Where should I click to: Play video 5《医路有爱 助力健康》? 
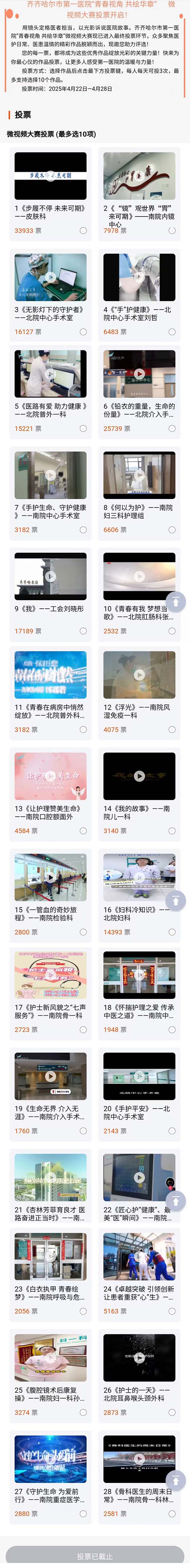(x=51, y=374)
